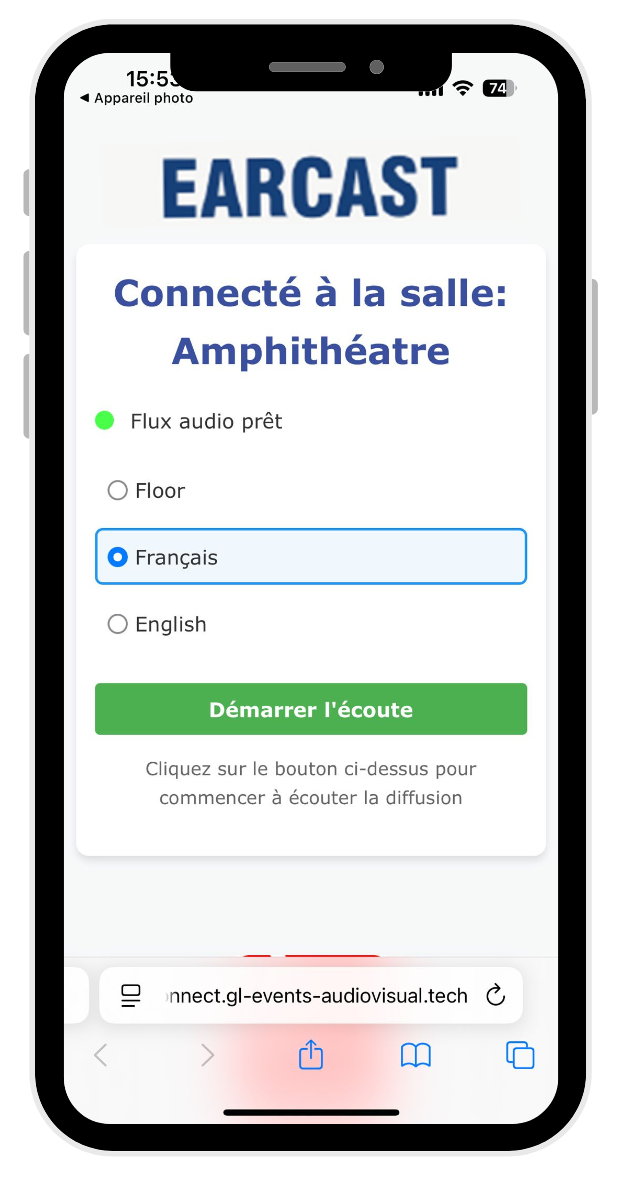618x1194 pixels.
Task: Share this page from Safari toolbar
Action: coord(311,1055)
